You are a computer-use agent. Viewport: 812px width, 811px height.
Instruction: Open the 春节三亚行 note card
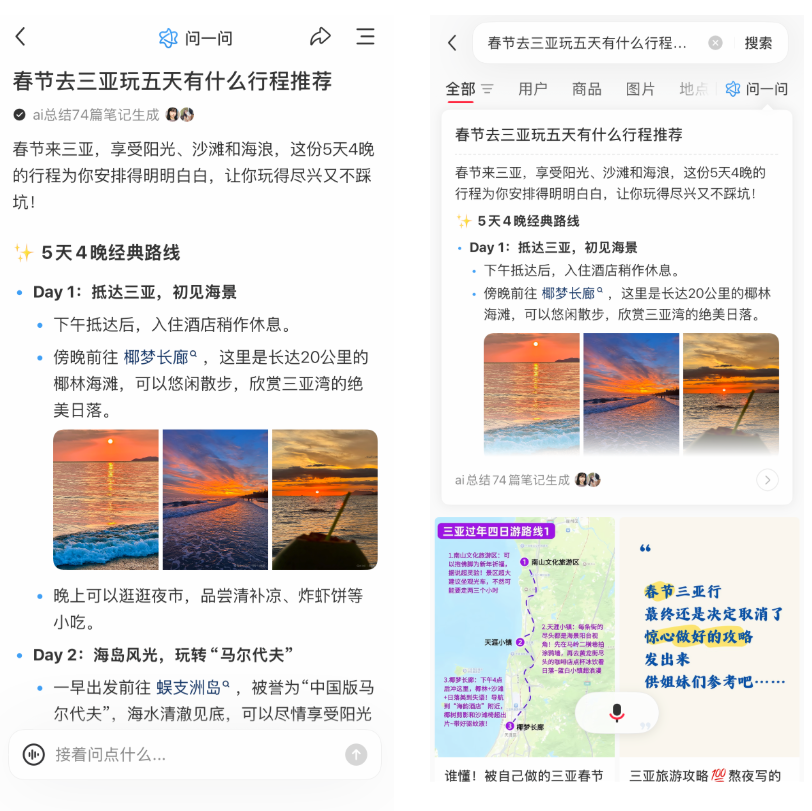pos(711,640)
